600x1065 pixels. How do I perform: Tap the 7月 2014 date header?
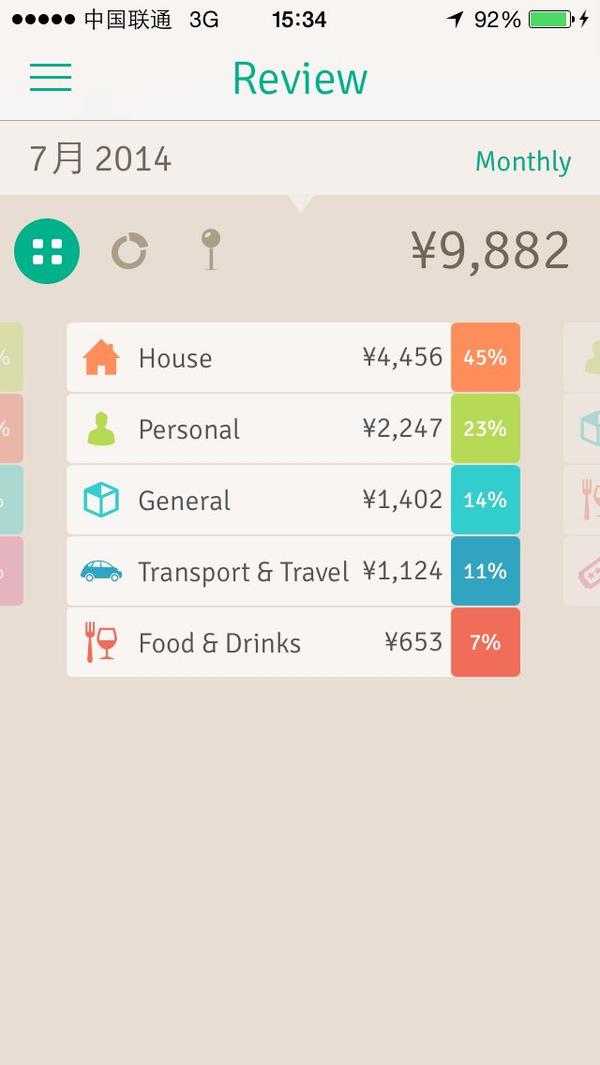click(100, 160)
